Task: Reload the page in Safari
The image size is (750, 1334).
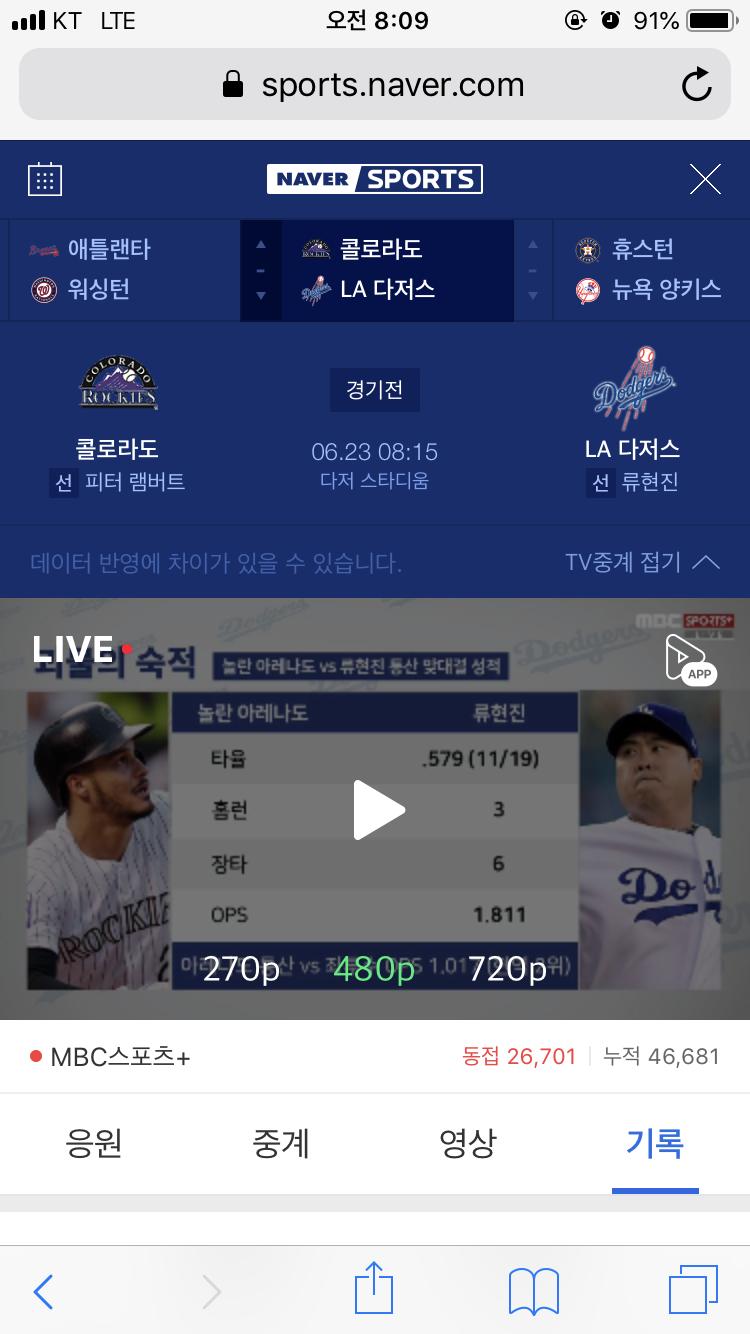Action: pyautogui.click(x=697, y=86)
